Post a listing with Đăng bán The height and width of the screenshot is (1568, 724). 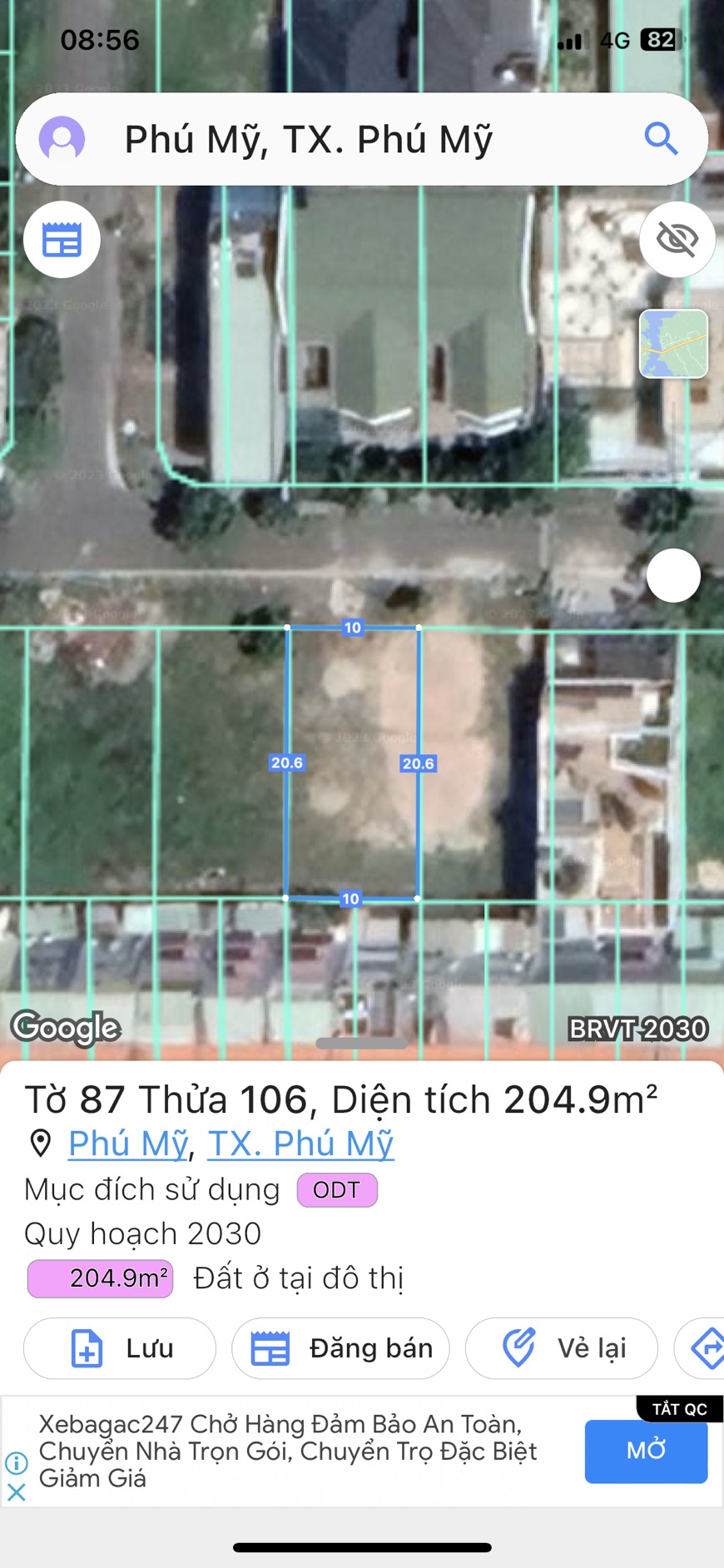tap(340, 1348)
